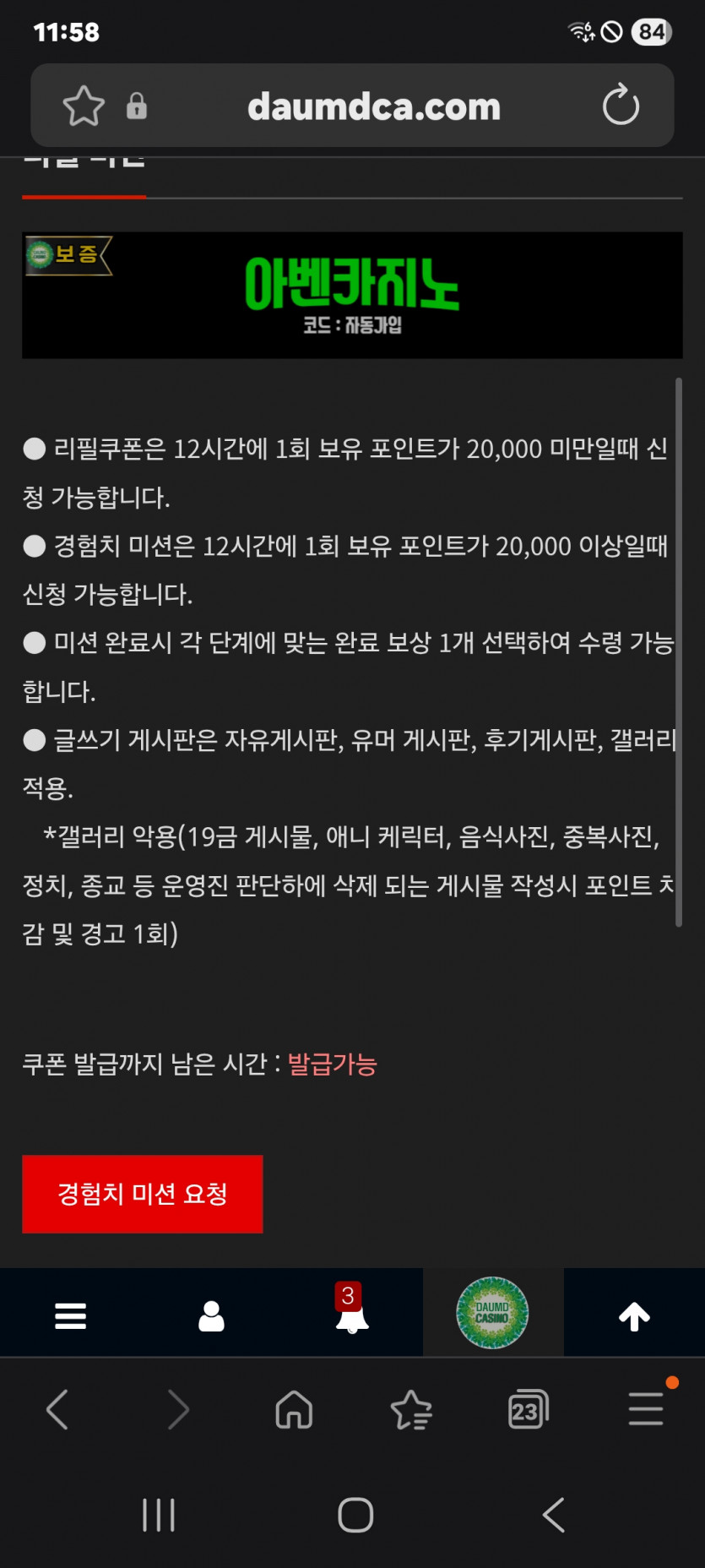705x1568 pixels.
Task: Tap the 발급가능 red link
Action: coord(331,1064)
